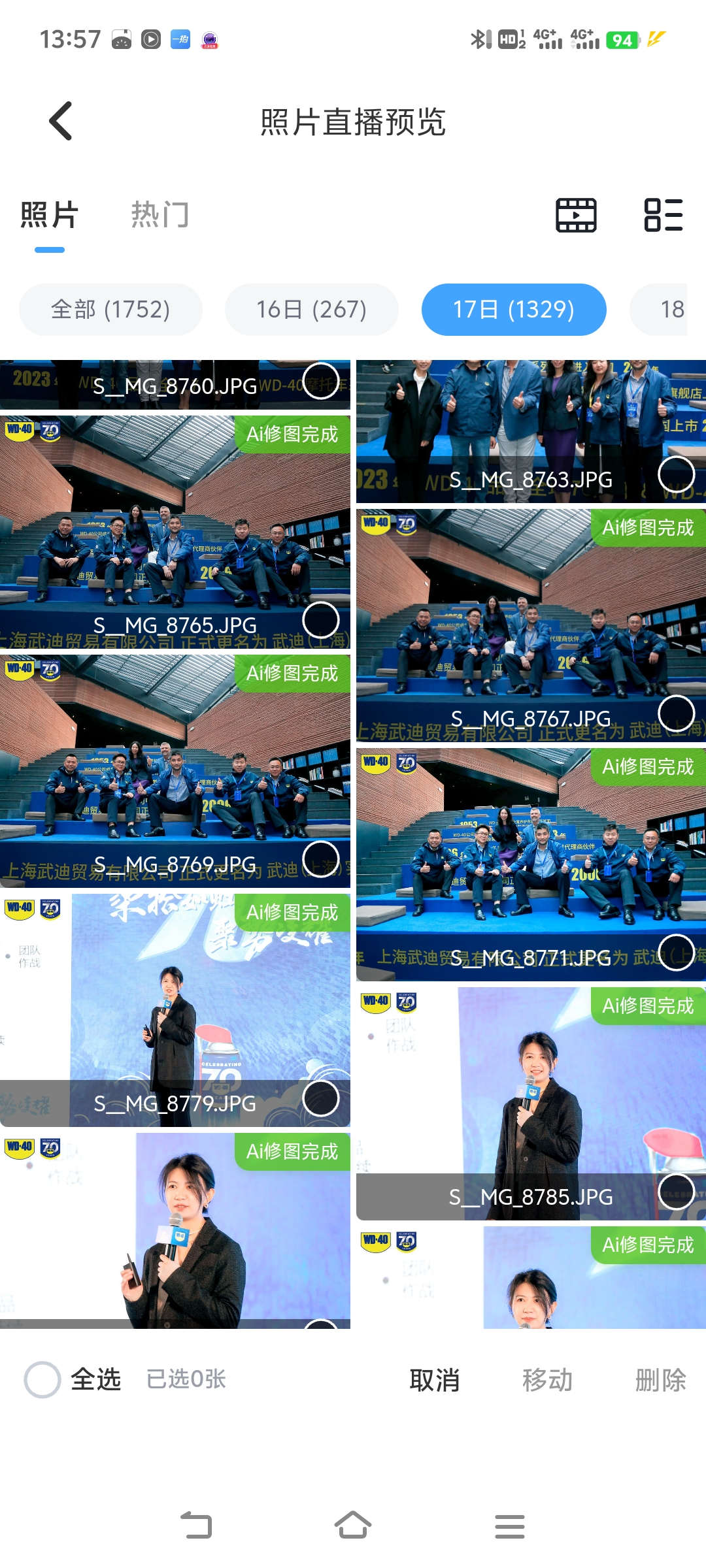Select the 全部 (1752) filter chip
Image resolution: width=706 pixels, height=1568 pixels.
click(x=110, y=310)
